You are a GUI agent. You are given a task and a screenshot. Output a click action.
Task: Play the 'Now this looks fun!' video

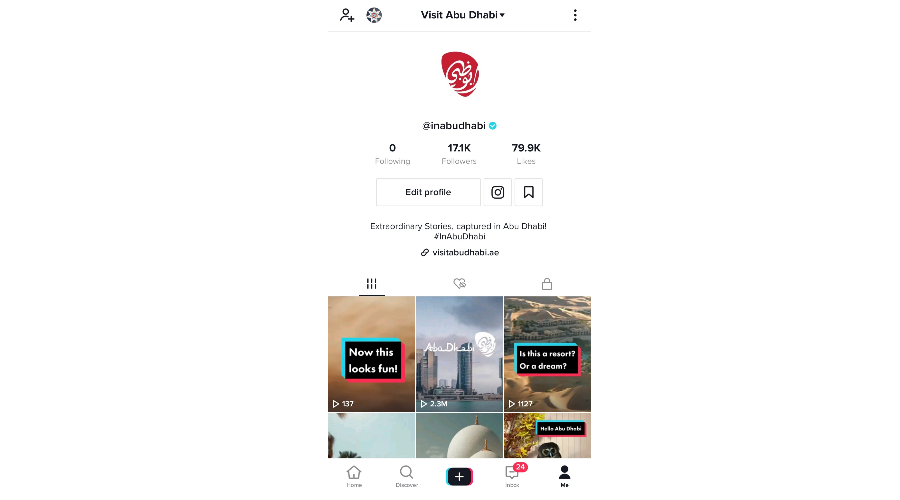[371, 354]
